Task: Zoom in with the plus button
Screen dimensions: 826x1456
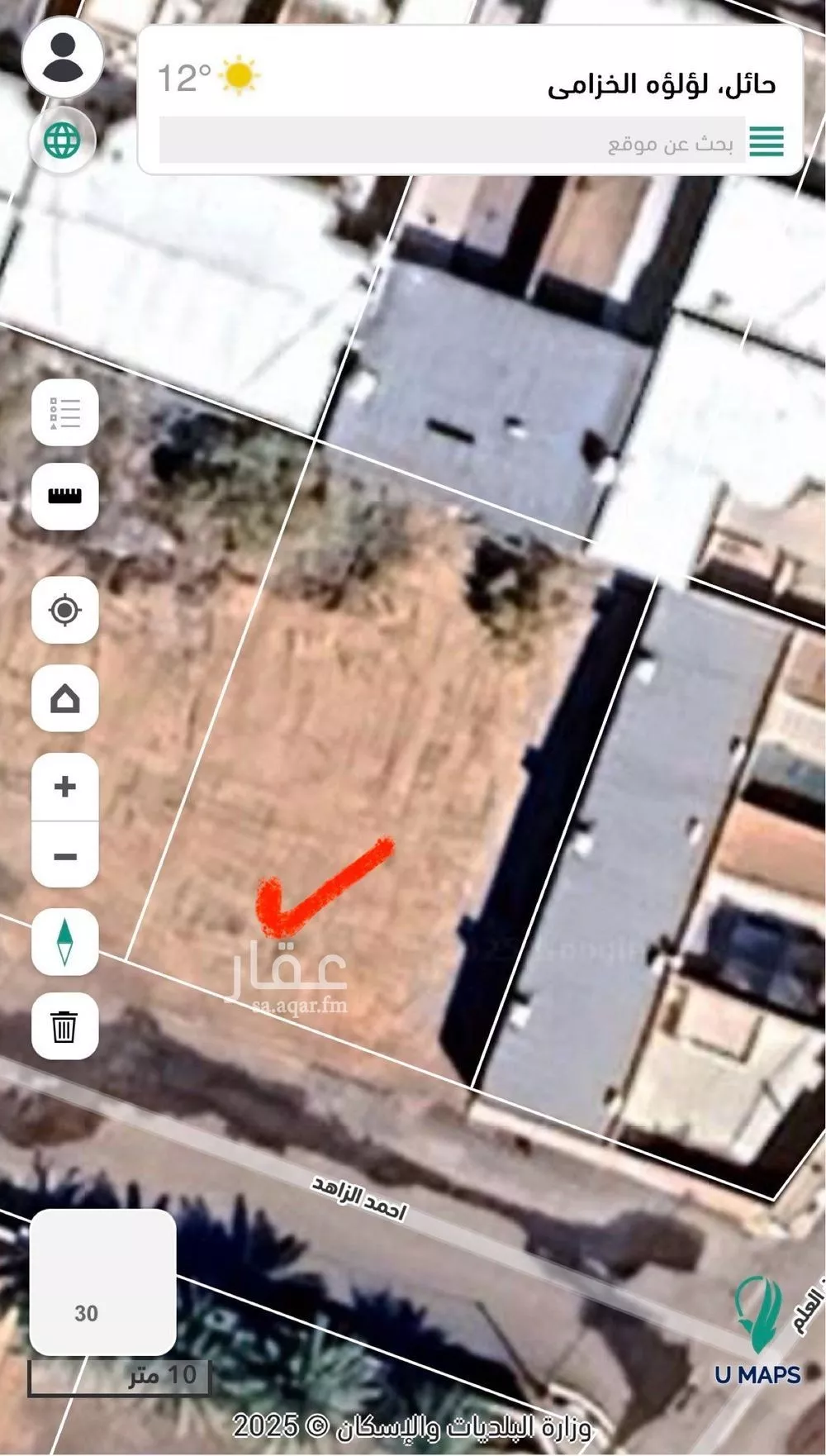Action: point(65,787)
